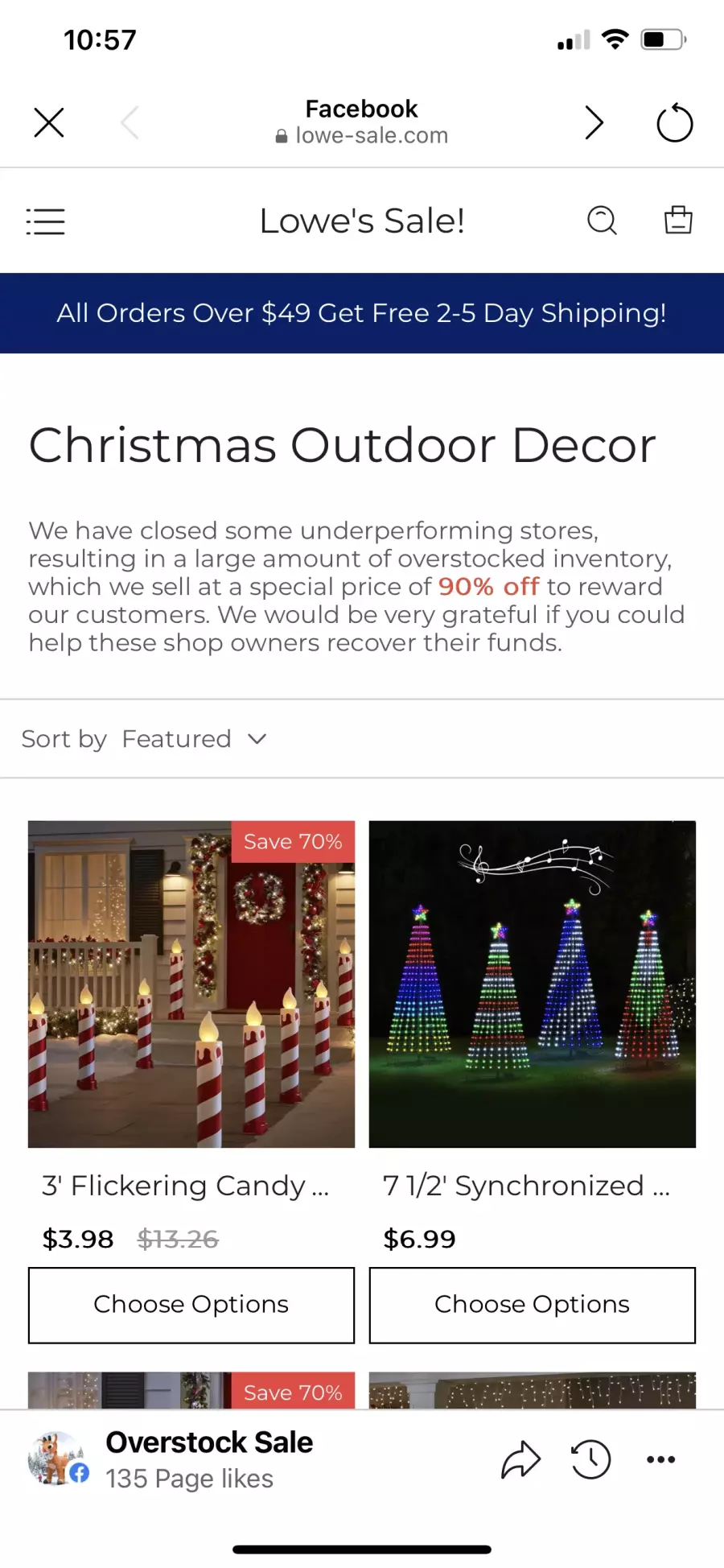724x1568 pixels.
Task: Close the in-app browser
Action: pyautogui.click(x=49, y=123)
